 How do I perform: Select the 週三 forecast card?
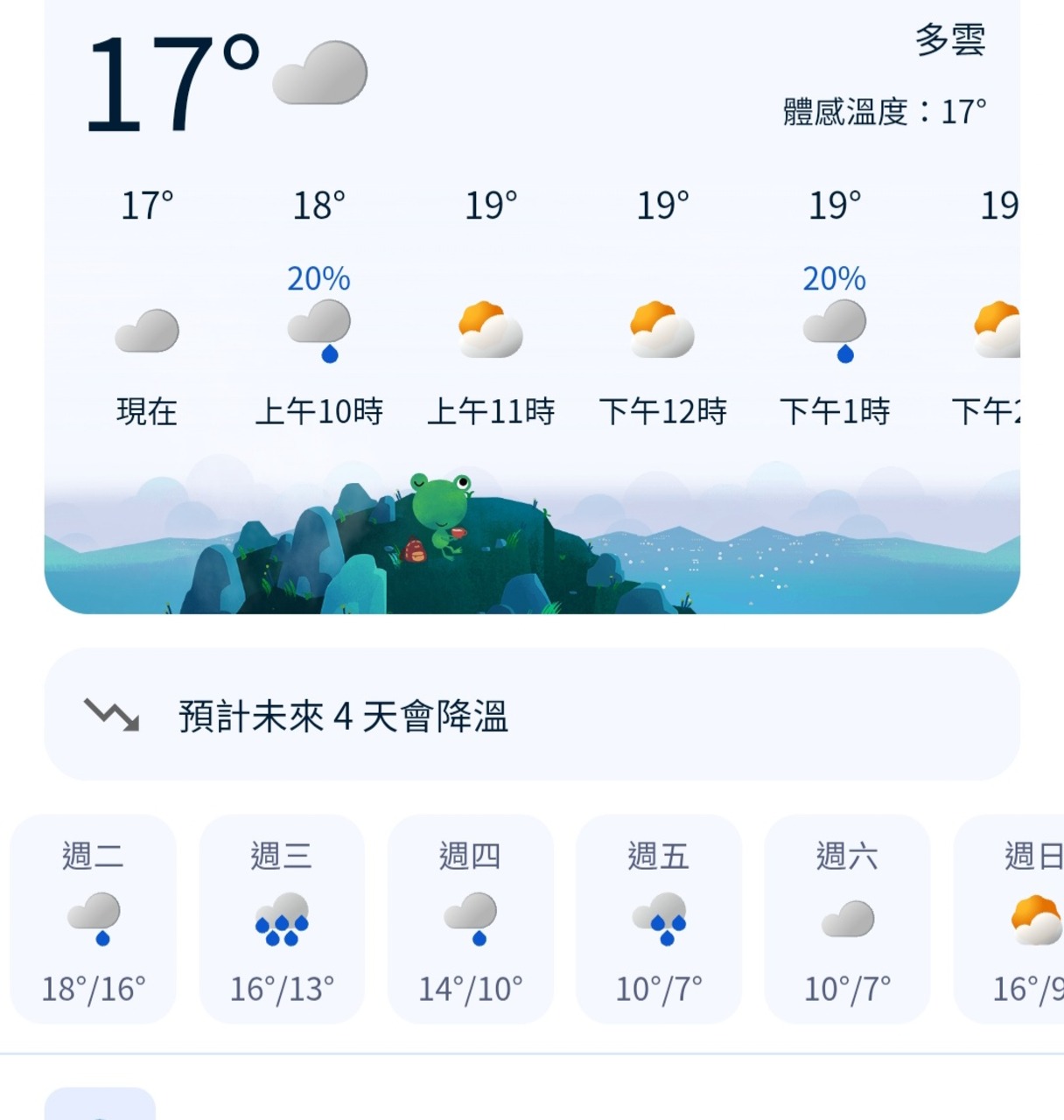coord(282,919)
